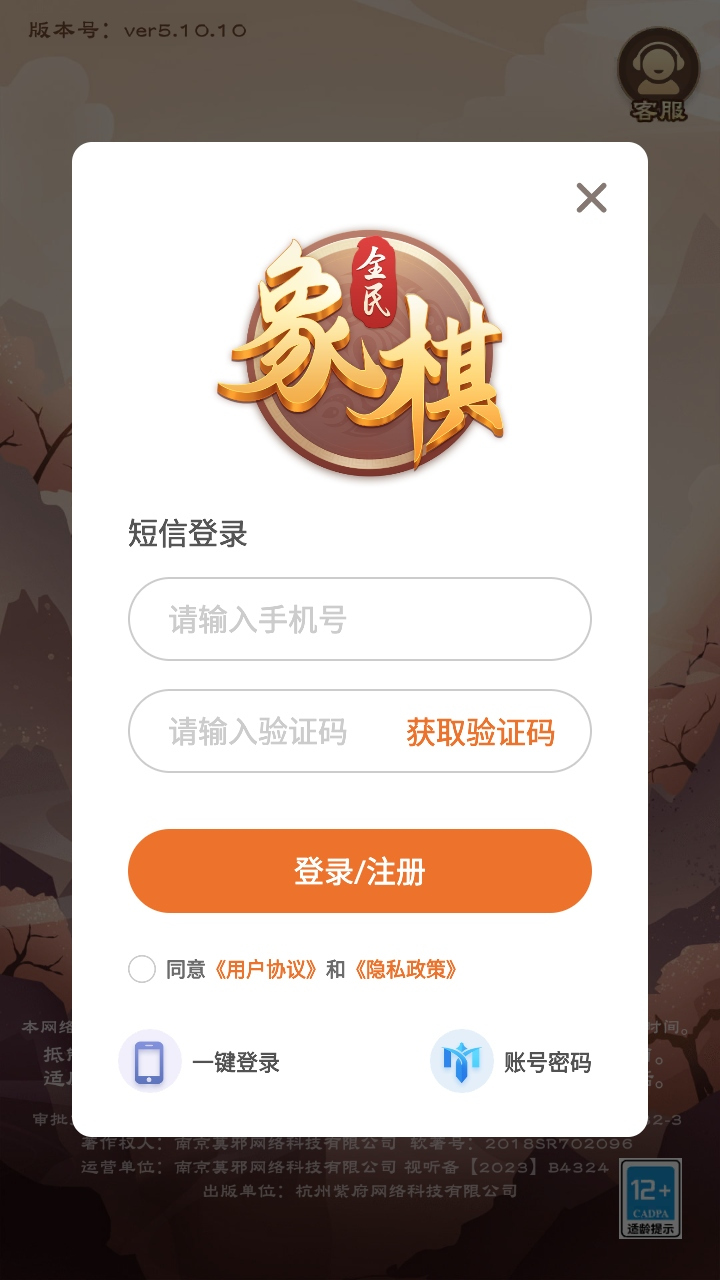
Task: Close the login dialog
Action: tap(591, 198)
